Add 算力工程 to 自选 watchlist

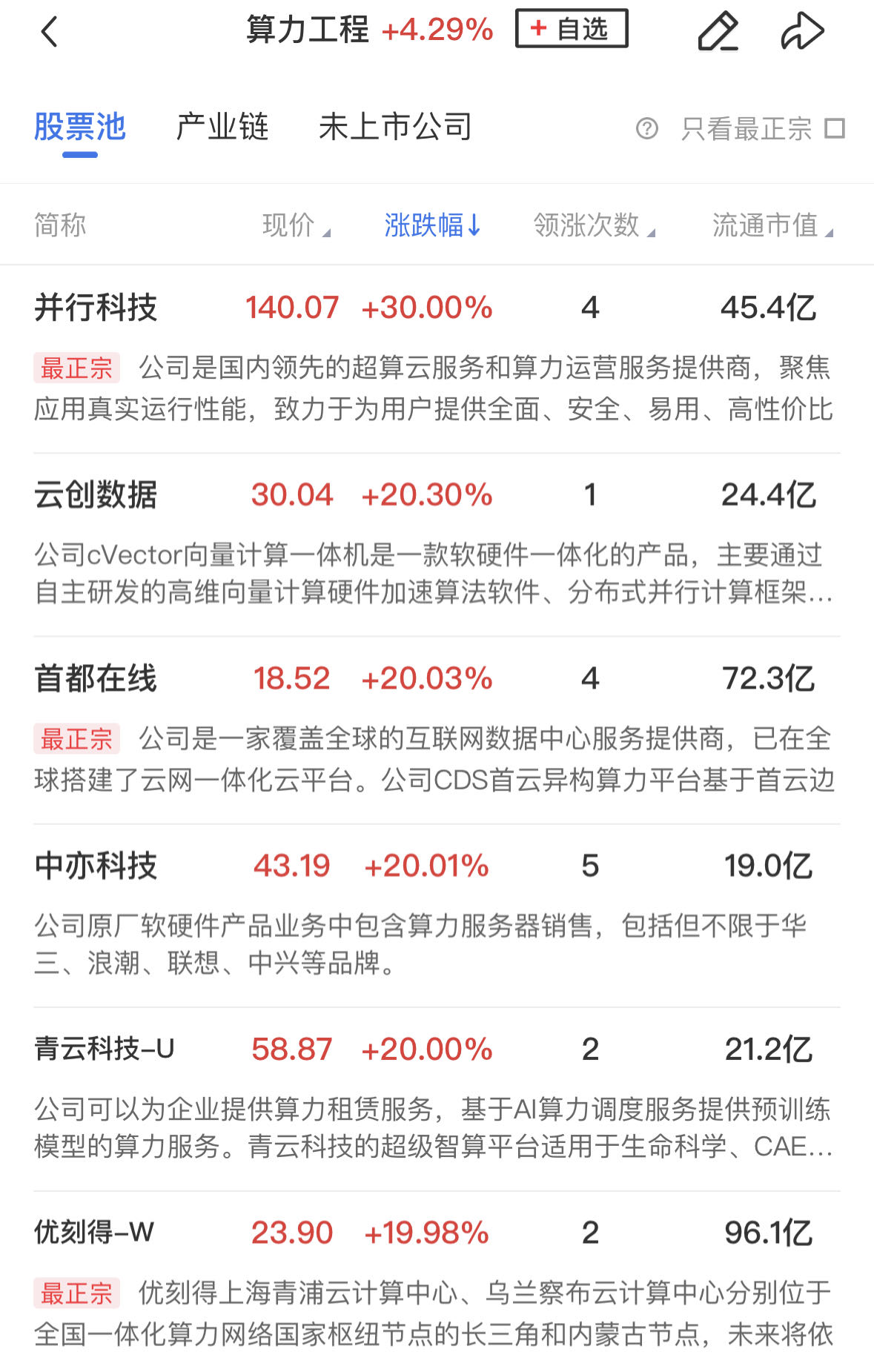(x=571, y=30)
